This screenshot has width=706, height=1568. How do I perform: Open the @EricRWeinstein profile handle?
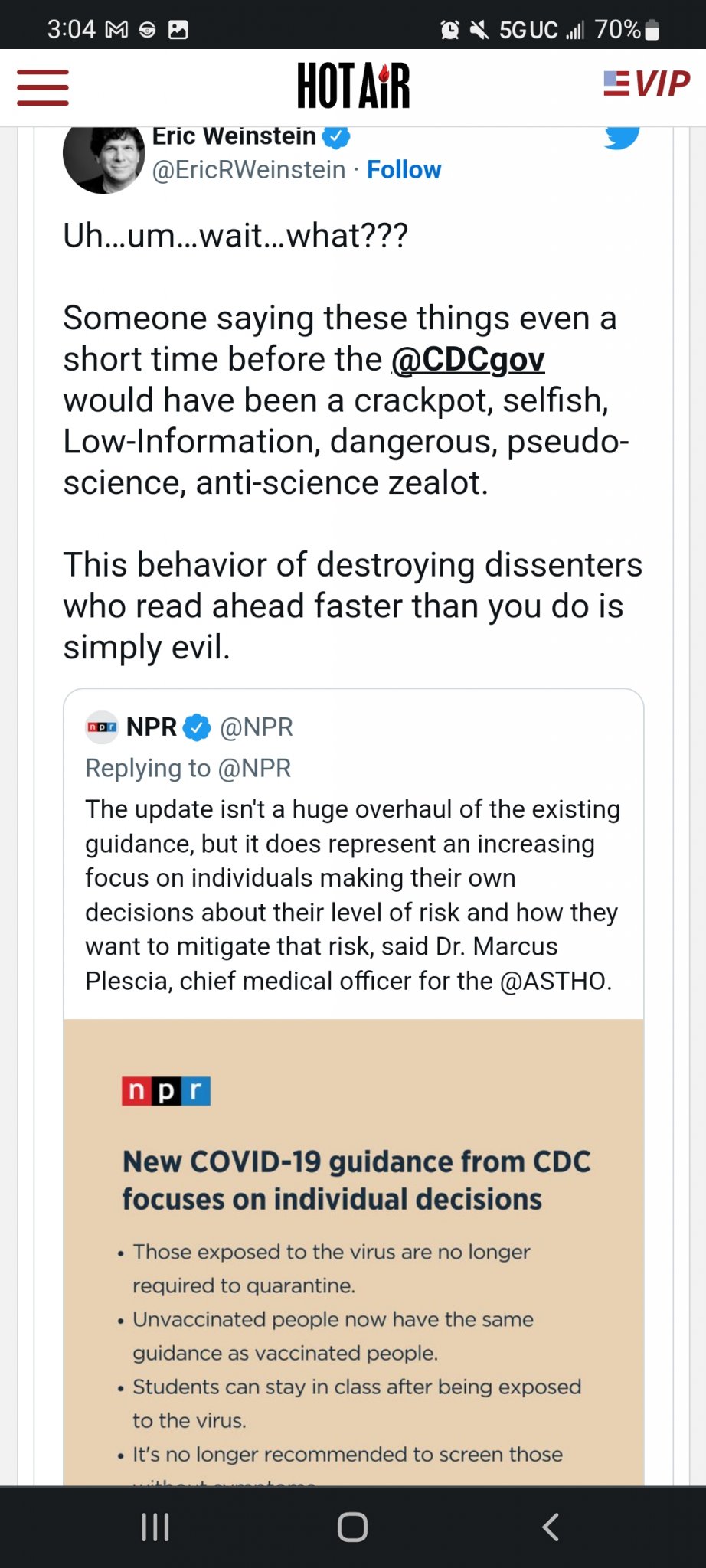[249, 169]
